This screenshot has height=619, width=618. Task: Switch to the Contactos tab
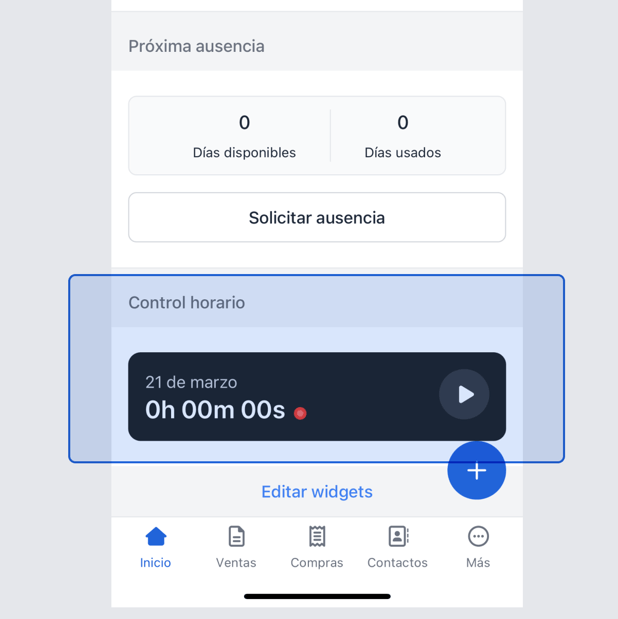(x=397, y=547)
